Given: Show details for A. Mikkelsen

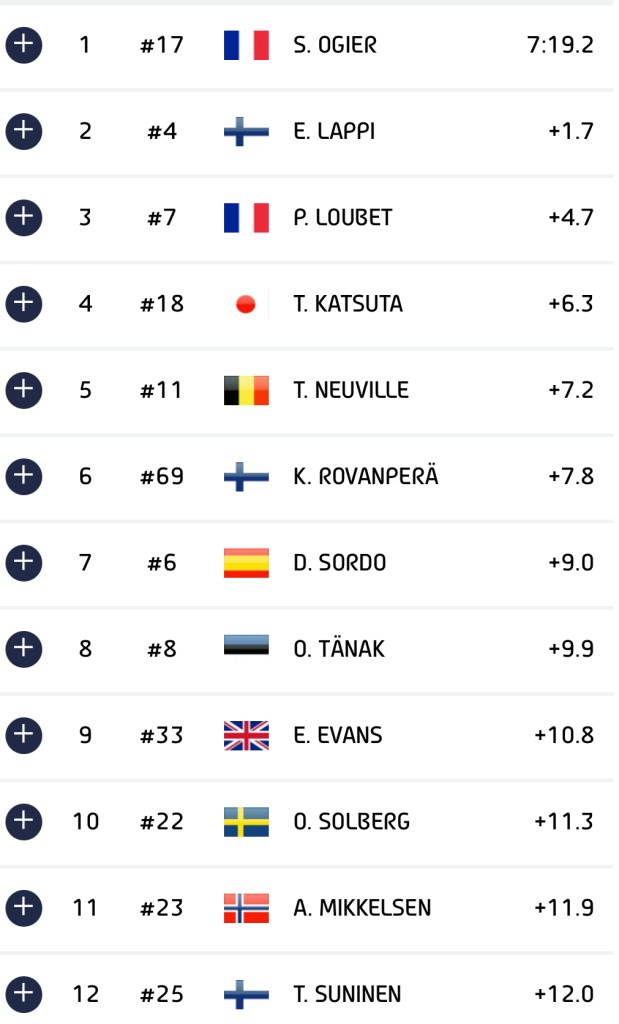Looking at the screenshot, I should [24, 907].
